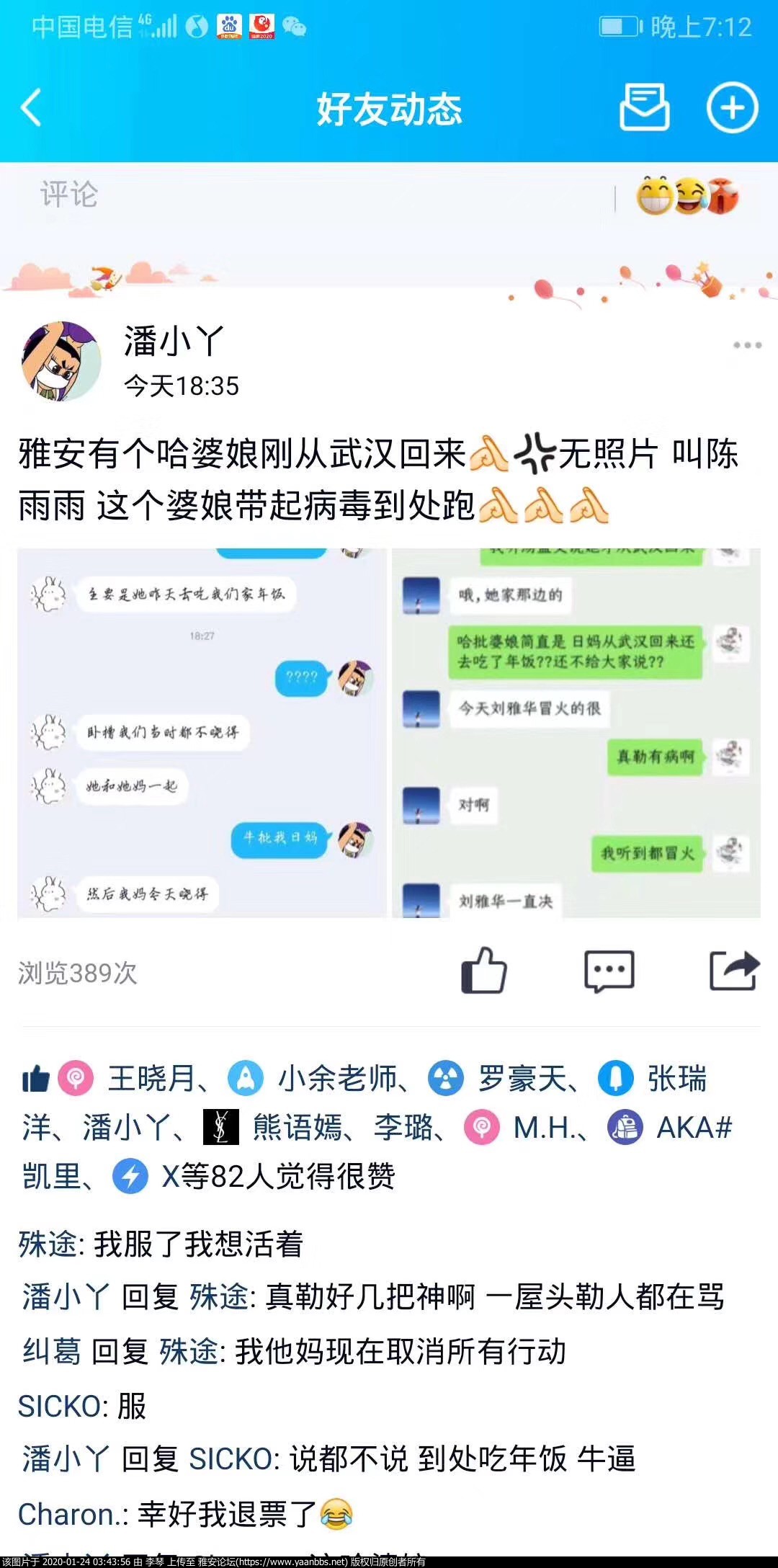Share 潘小丫's post
778x1568 pixels.
click(733, 971)
